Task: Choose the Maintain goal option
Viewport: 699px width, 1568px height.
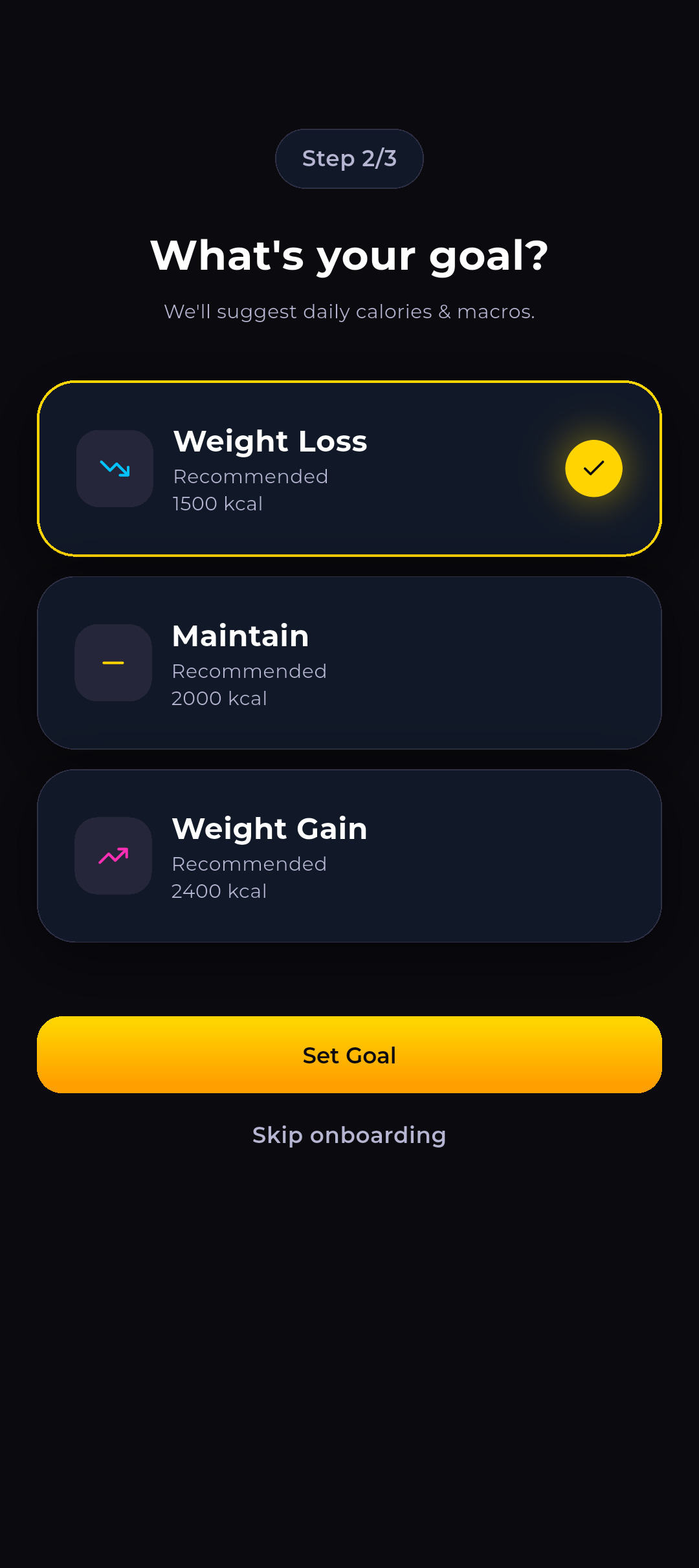Action: click(x=349, y=662)
